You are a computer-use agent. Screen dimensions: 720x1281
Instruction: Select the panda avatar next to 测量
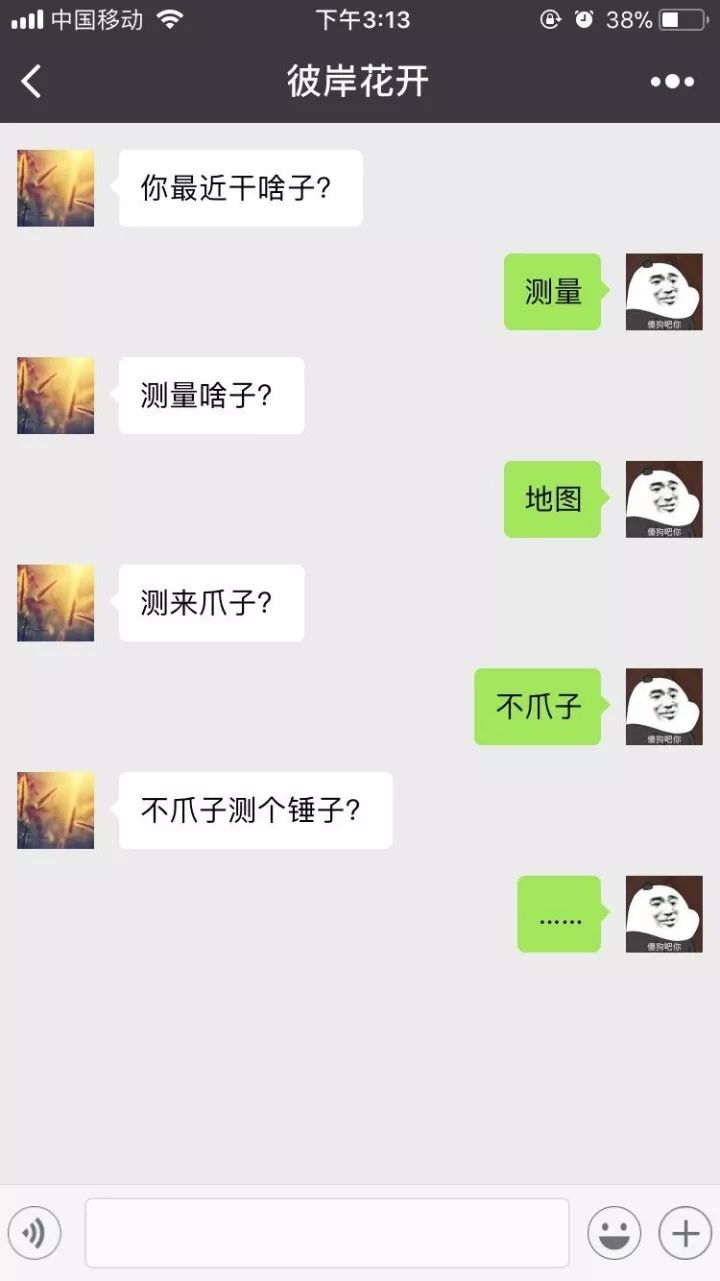click(663, 291)
